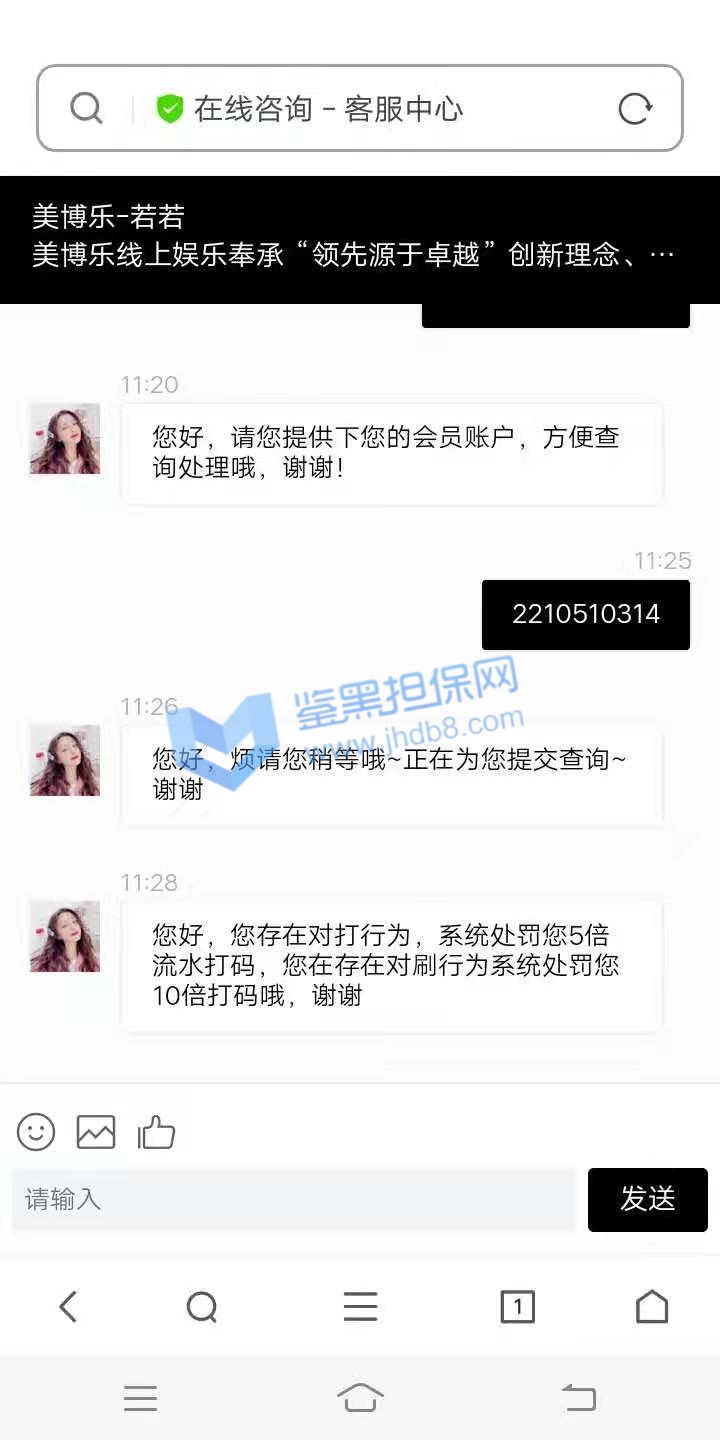This screenshot has width=720, height=1440.
Task: Tap the search icon in address bar
Action: [x=86, y=108]
